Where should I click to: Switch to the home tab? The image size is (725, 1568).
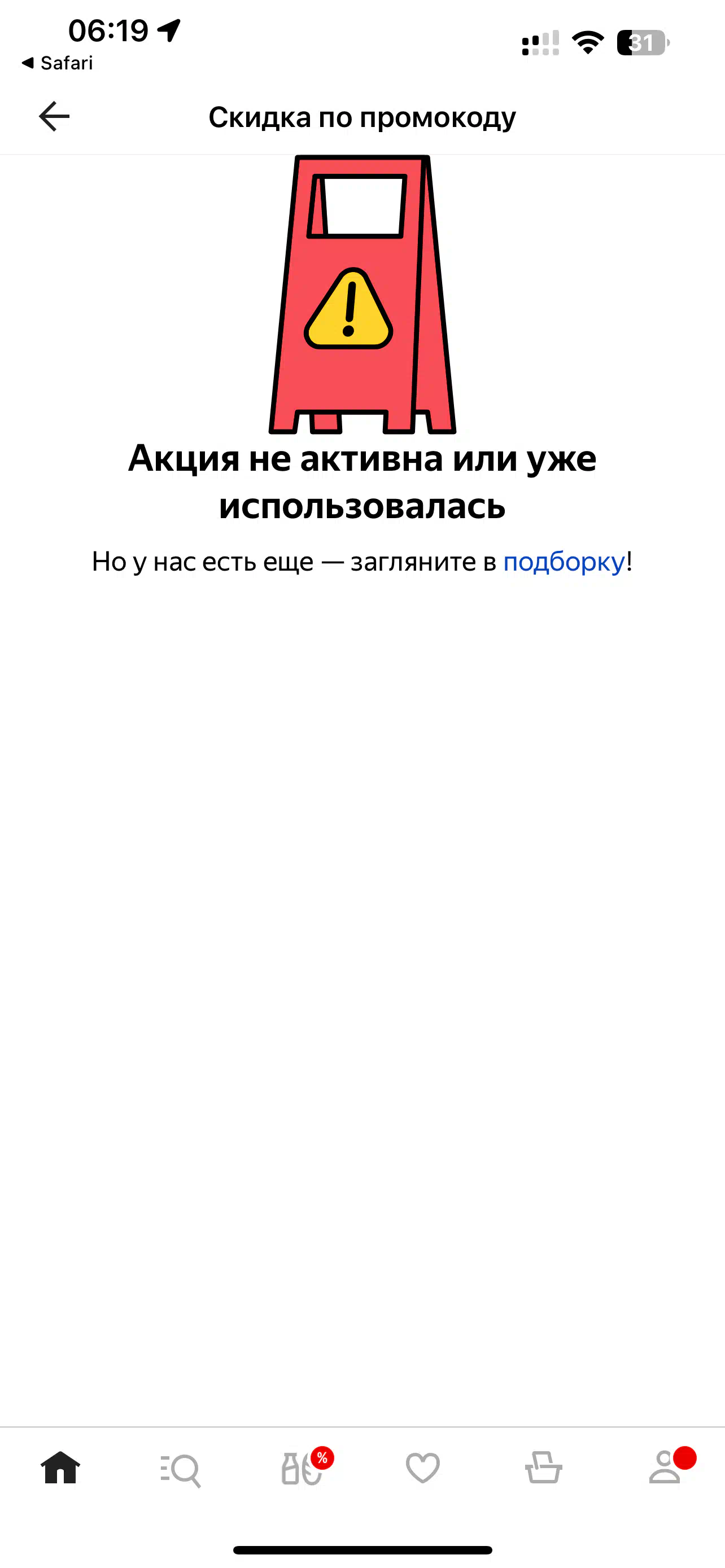point(60,1467)
